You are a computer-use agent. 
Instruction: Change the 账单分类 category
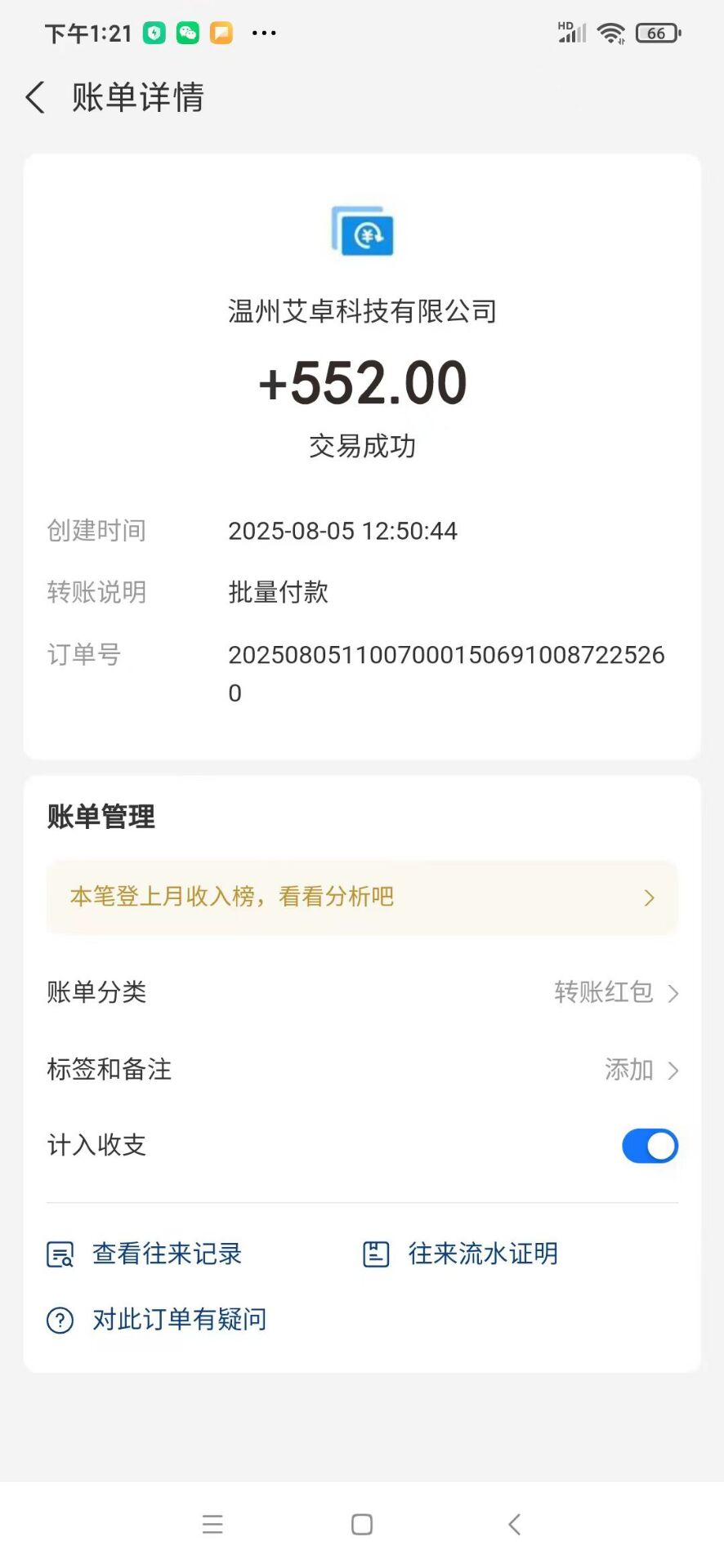[x=616, y=992]
